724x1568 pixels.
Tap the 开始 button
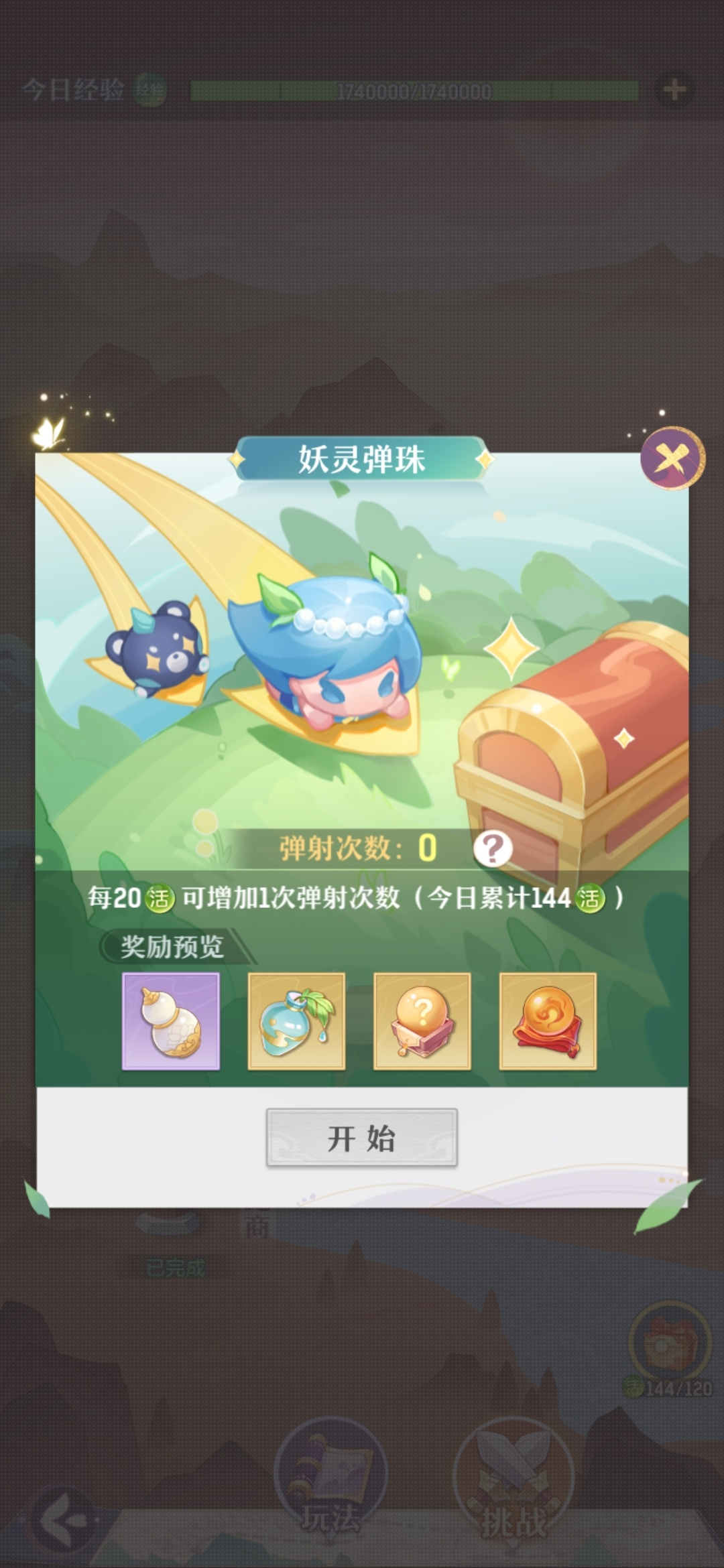tap(362, 1138)
